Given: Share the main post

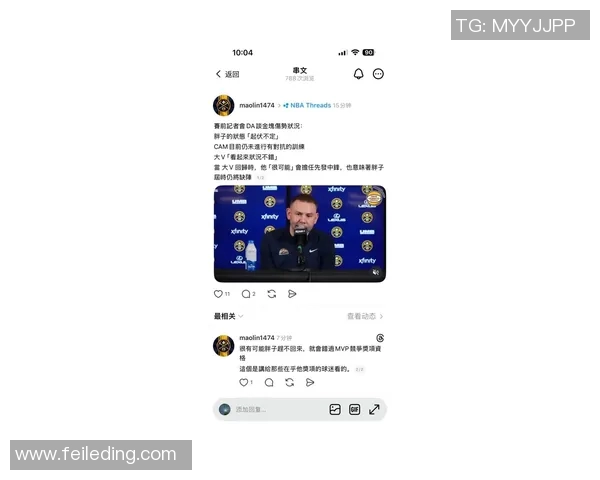Looking at the screenshot, I should pyautogui.click(x=292, y=294).
